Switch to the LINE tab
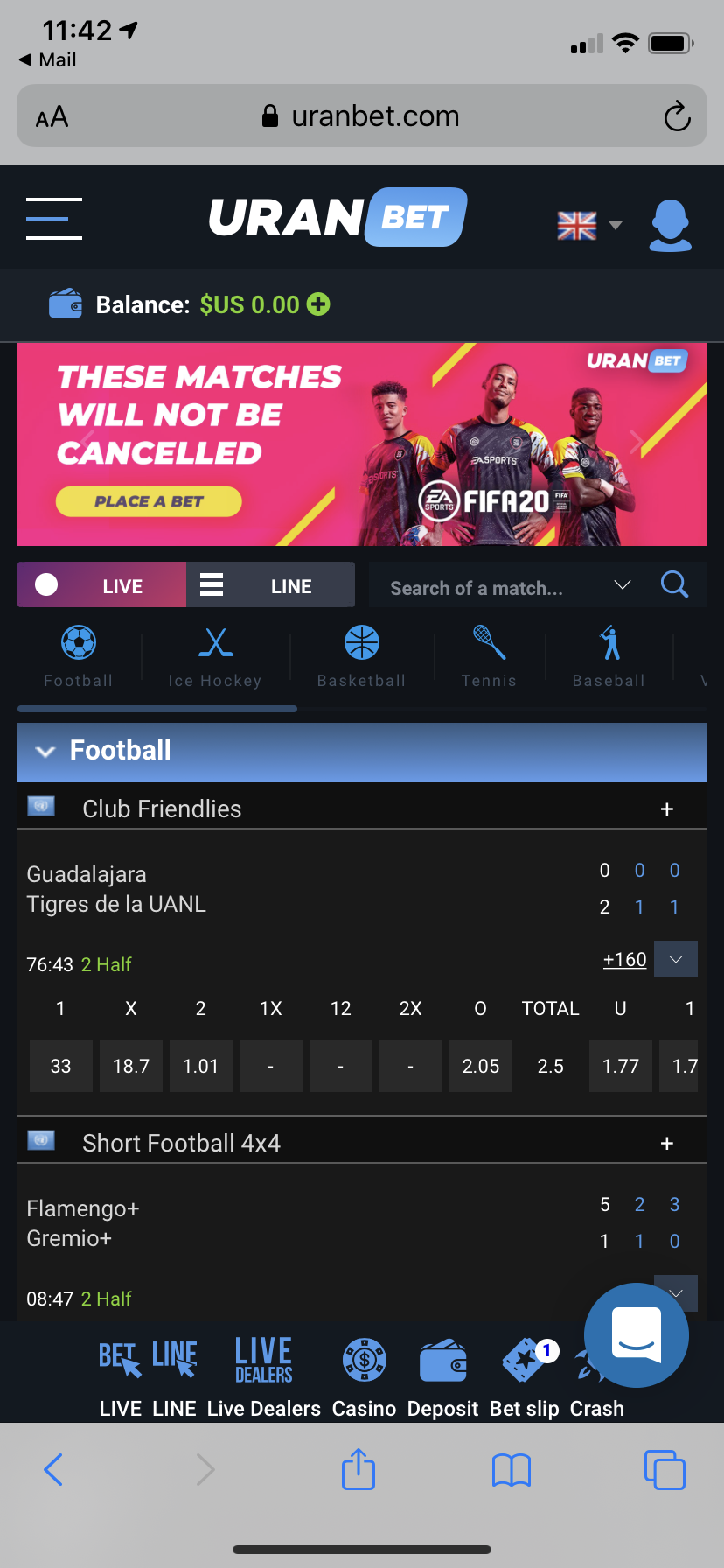Viewport: 724px width, 1568px height. click(271, 585)
